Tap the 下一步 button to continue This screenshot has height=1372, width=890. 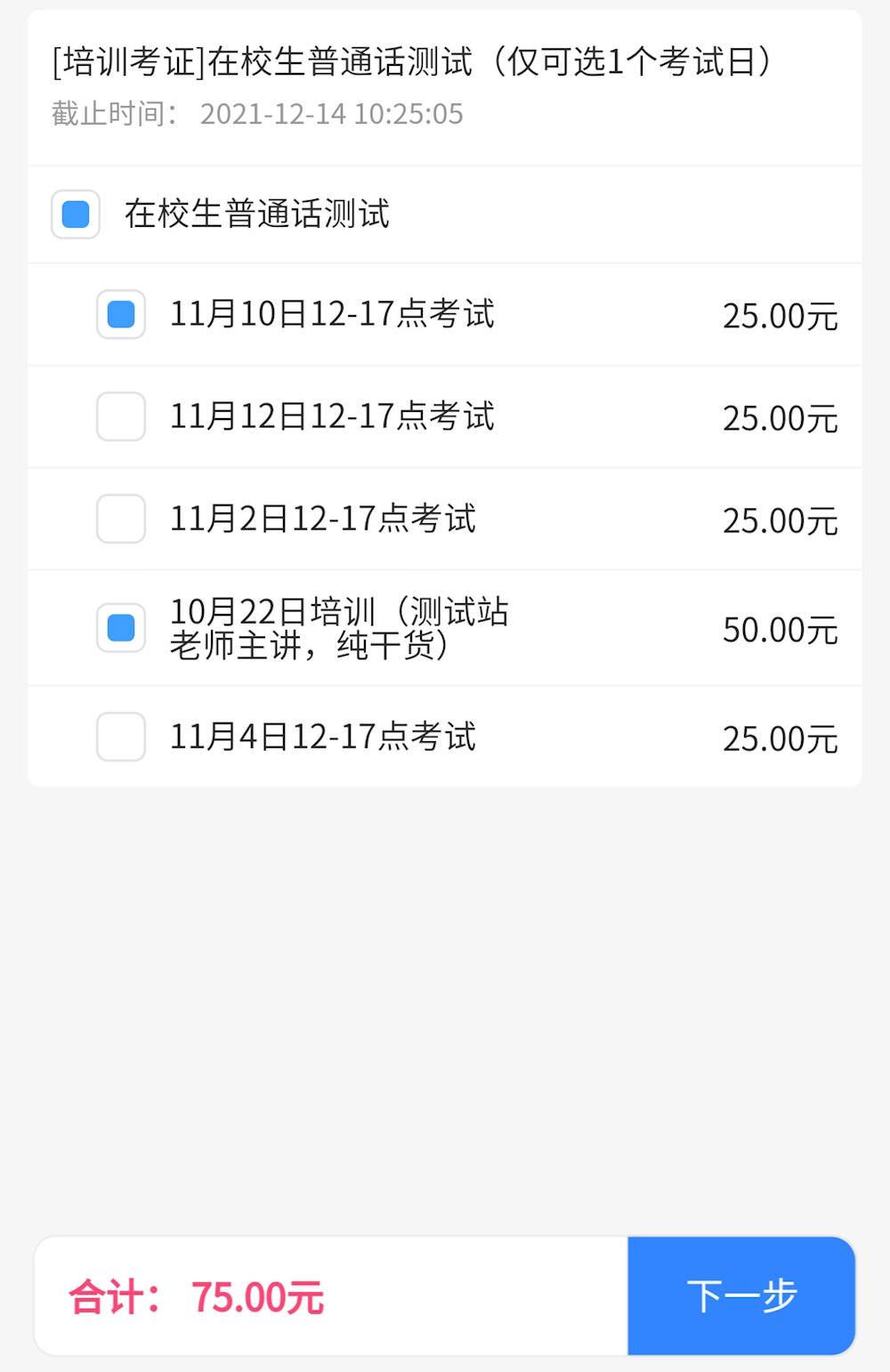(x=741, y=1295)
